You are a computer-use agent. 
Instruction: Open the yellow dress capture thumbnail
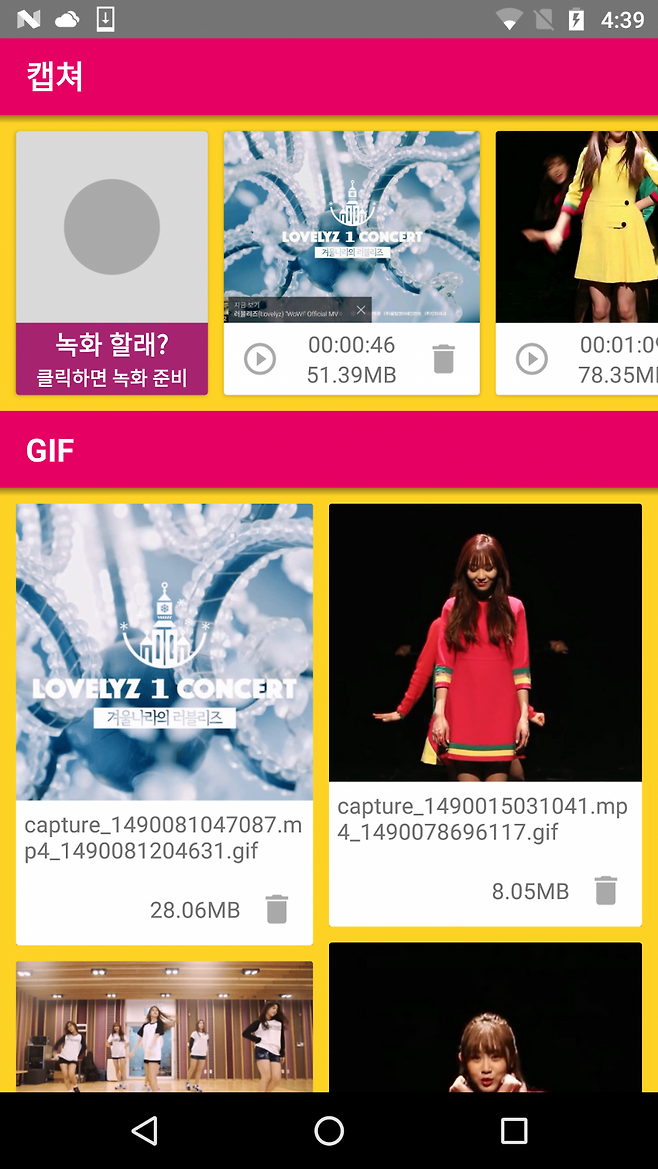577,226
